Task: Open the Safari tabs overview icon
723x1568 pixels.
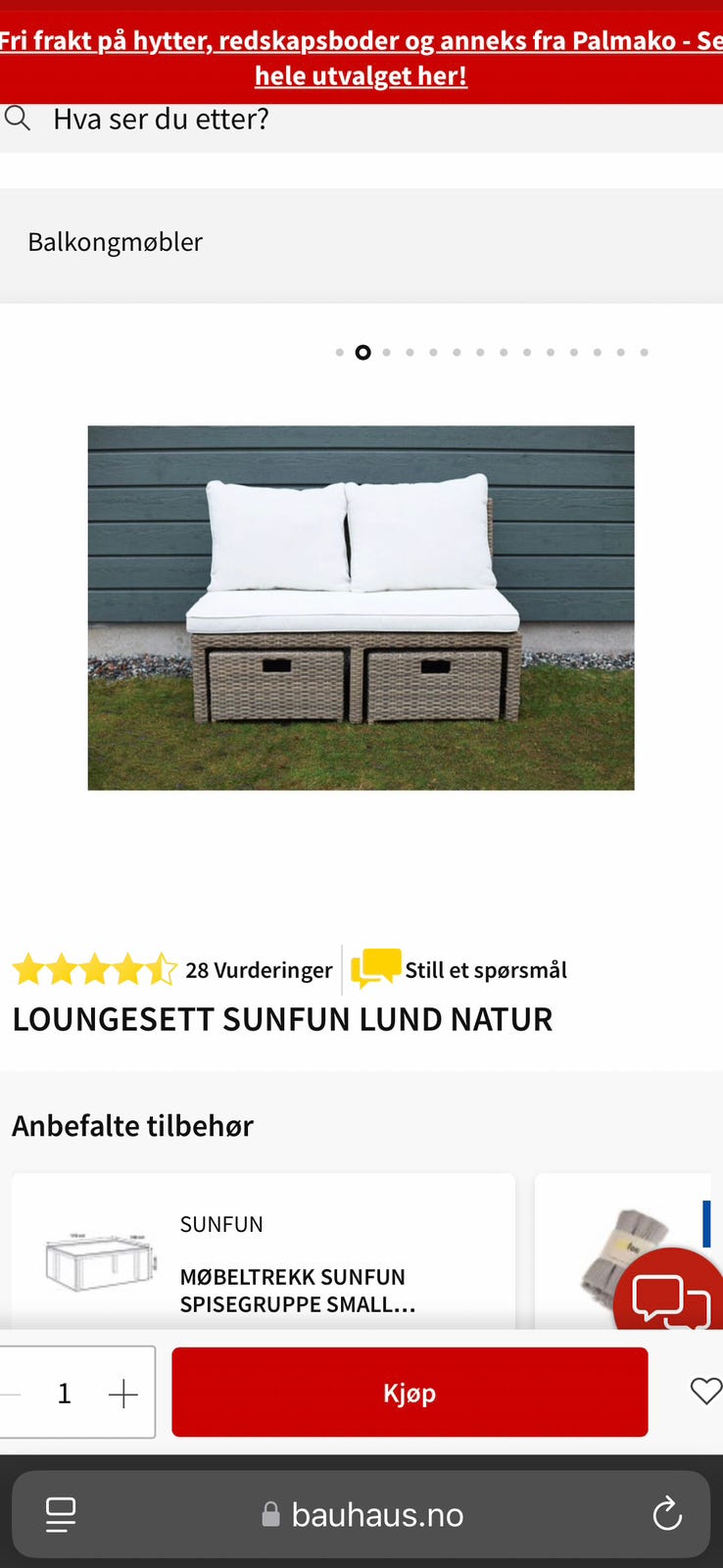Action: pyautogui.click(x=60, y=1514)
